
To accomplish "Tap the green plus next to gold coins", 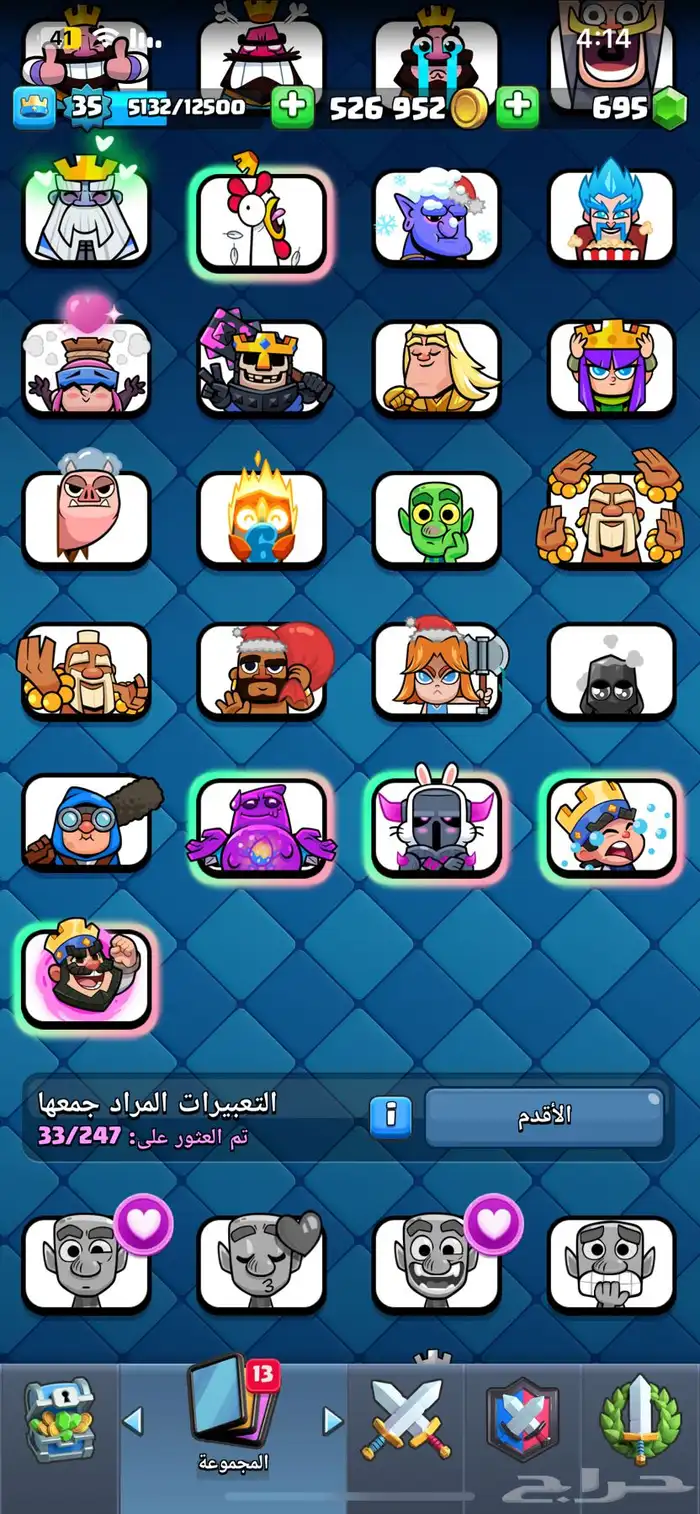I will click(517, 107).
